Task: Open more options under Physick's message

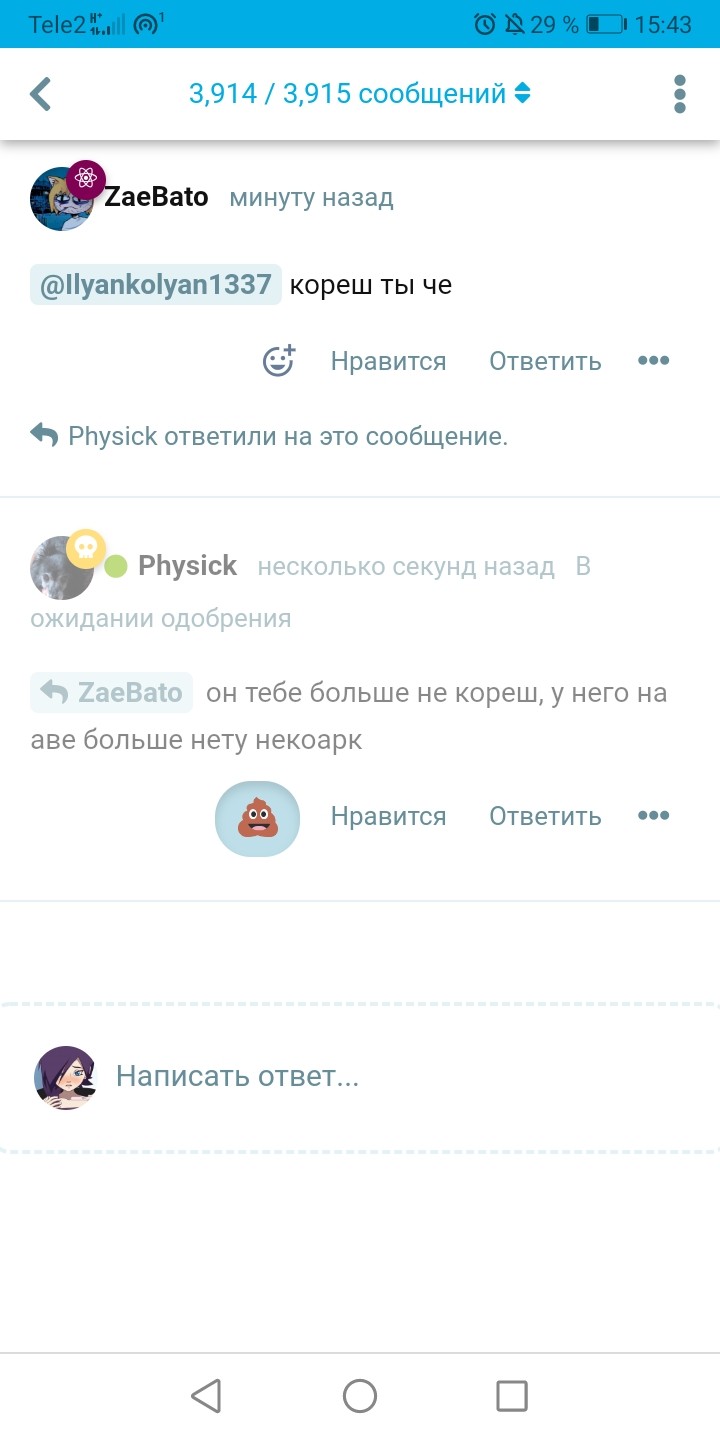Action: [x=653, y=816]
